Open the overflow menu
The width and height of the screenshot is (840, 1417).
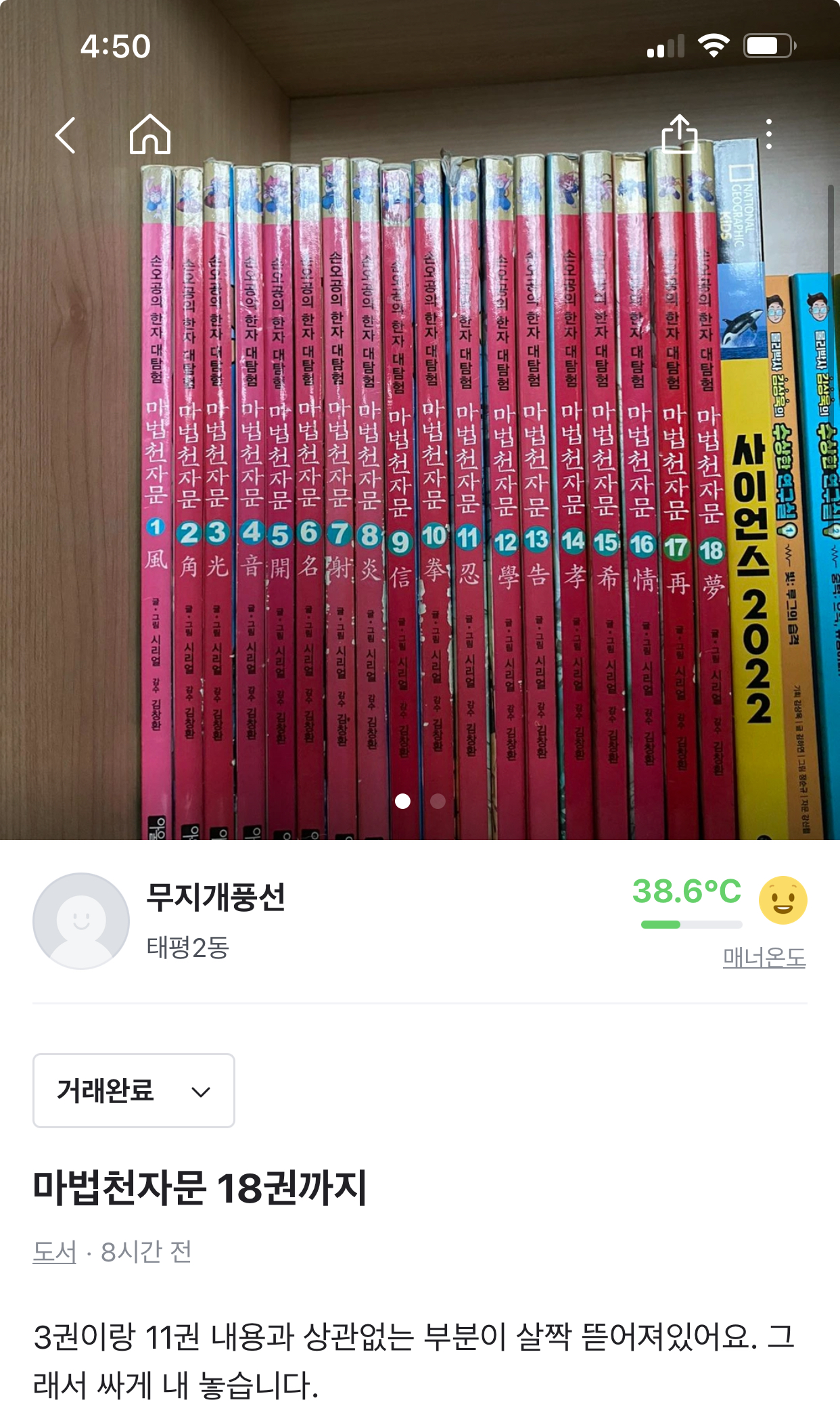[x=768, y=135]
